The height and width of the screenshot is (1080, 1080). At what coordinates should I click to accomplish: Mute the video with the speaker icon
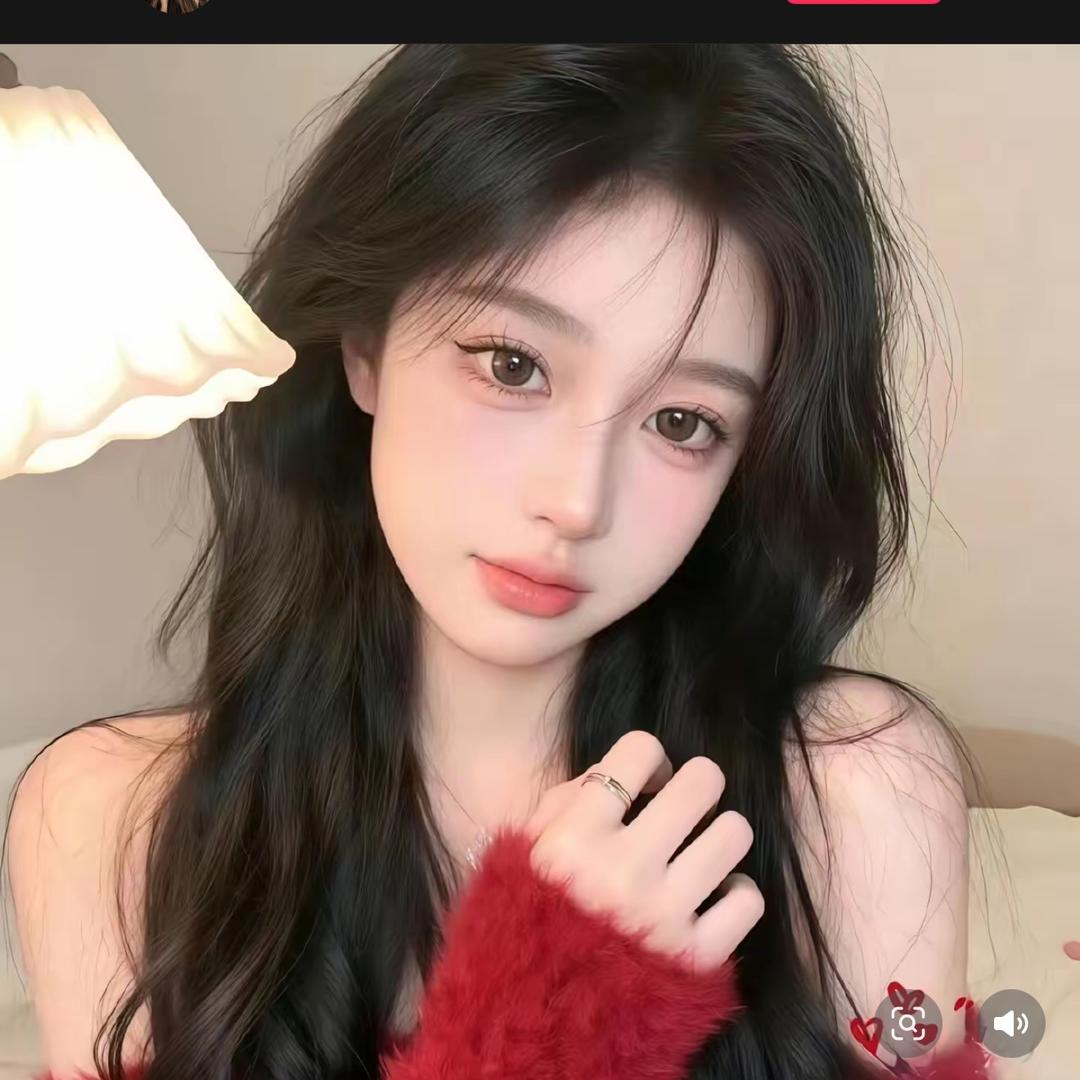pos(1010,1023)
